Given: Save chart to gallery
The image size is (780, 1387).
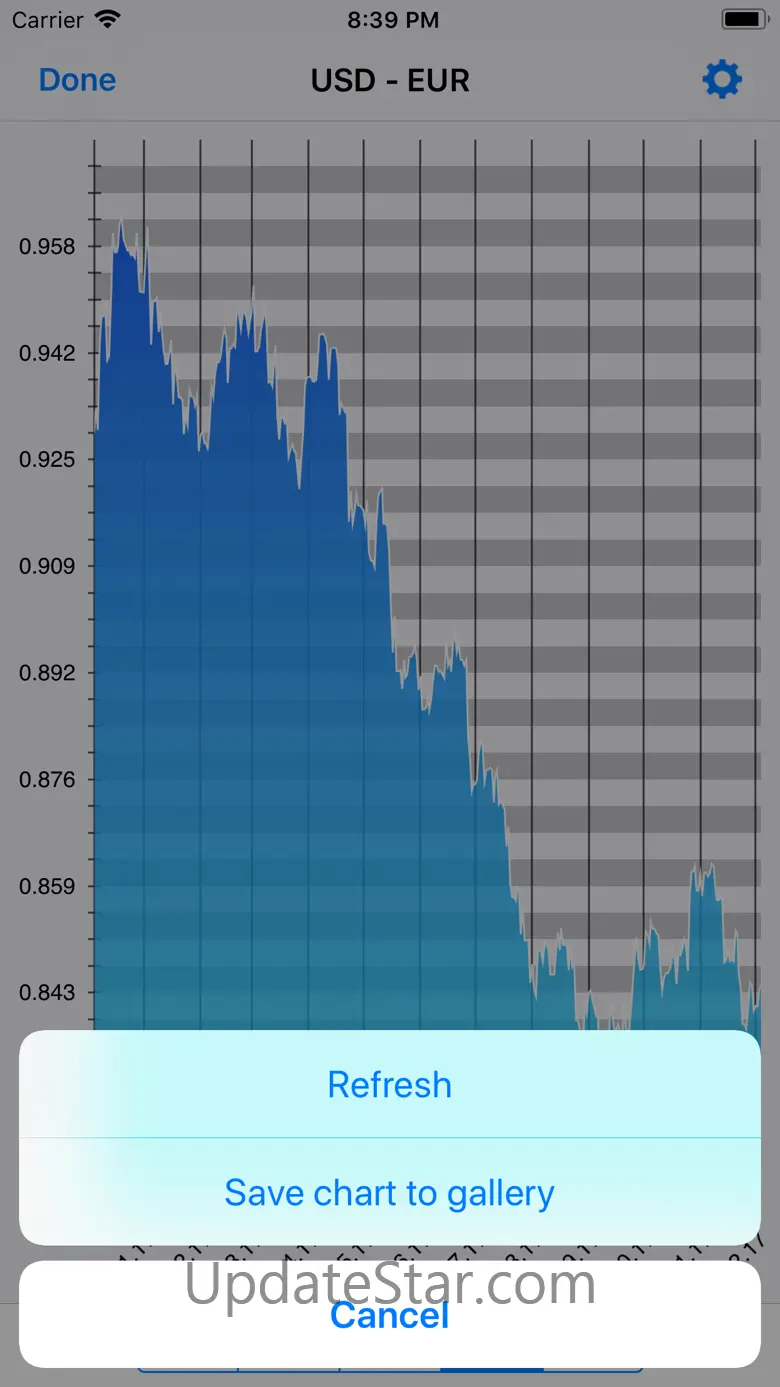Looking at the screenshot, I should [390, 1193].
